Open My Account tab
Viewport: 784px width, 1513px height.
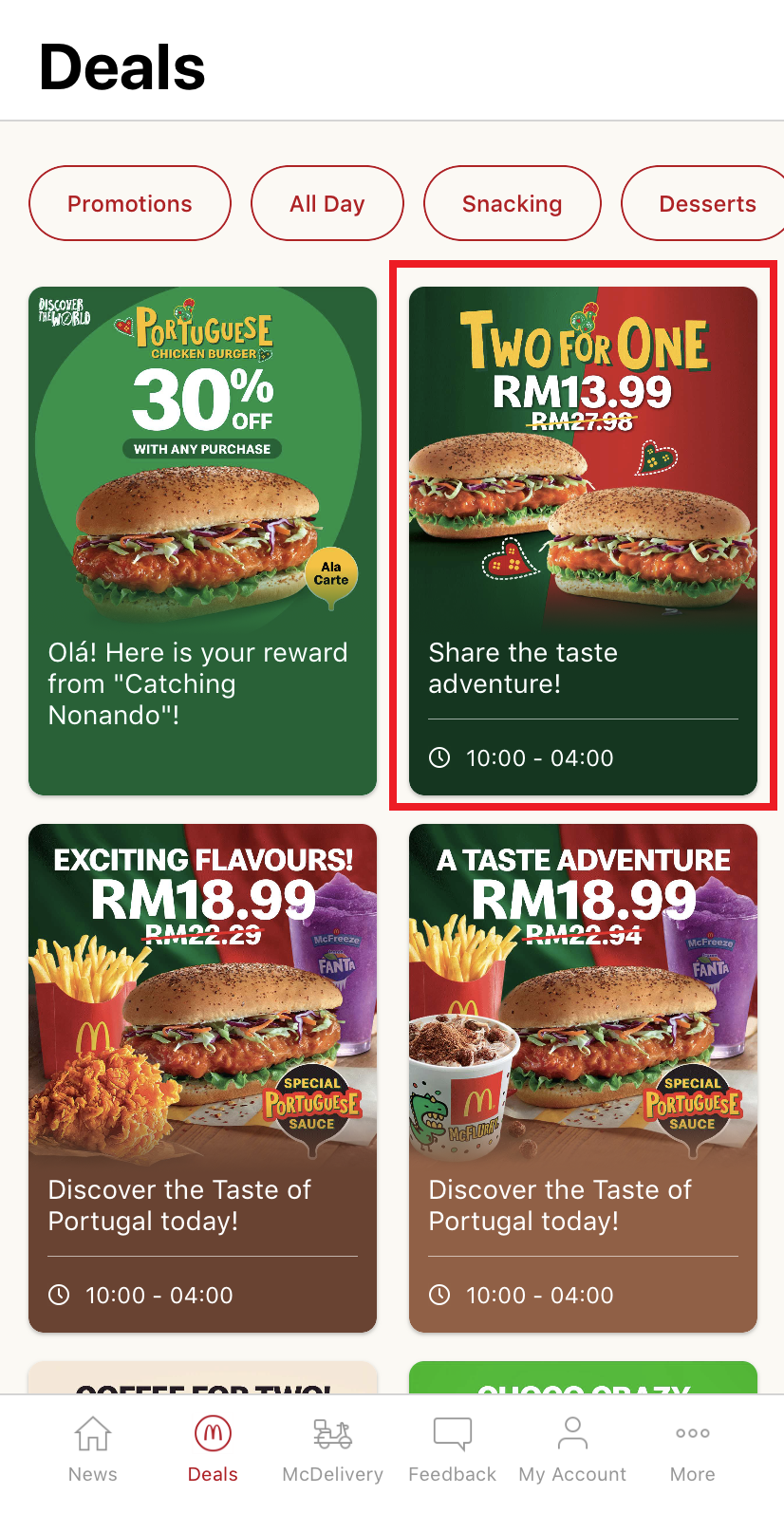(x=572, y=1449)
